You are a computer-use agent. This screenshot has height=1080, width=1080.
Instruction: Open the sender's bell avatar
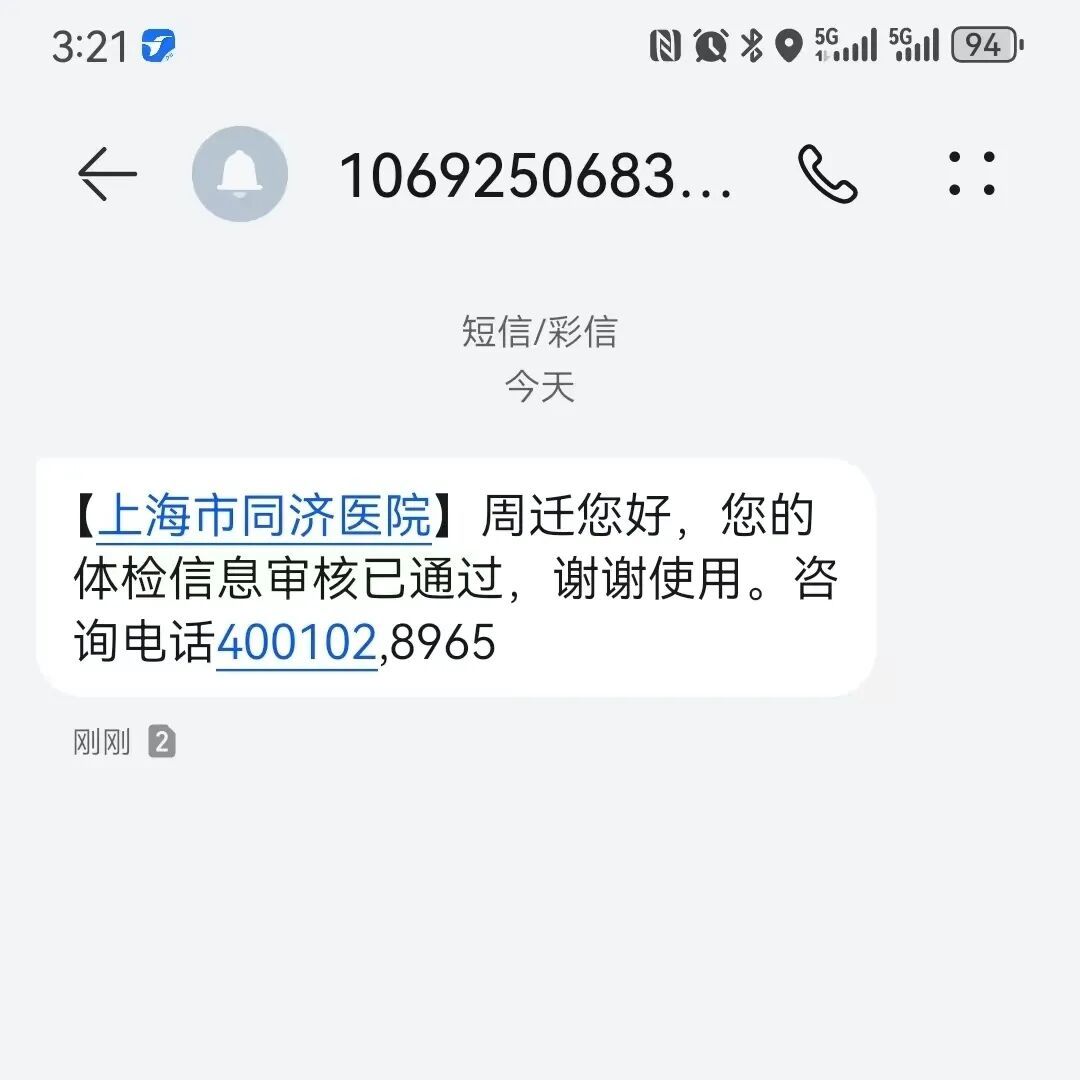click(240, 174)
